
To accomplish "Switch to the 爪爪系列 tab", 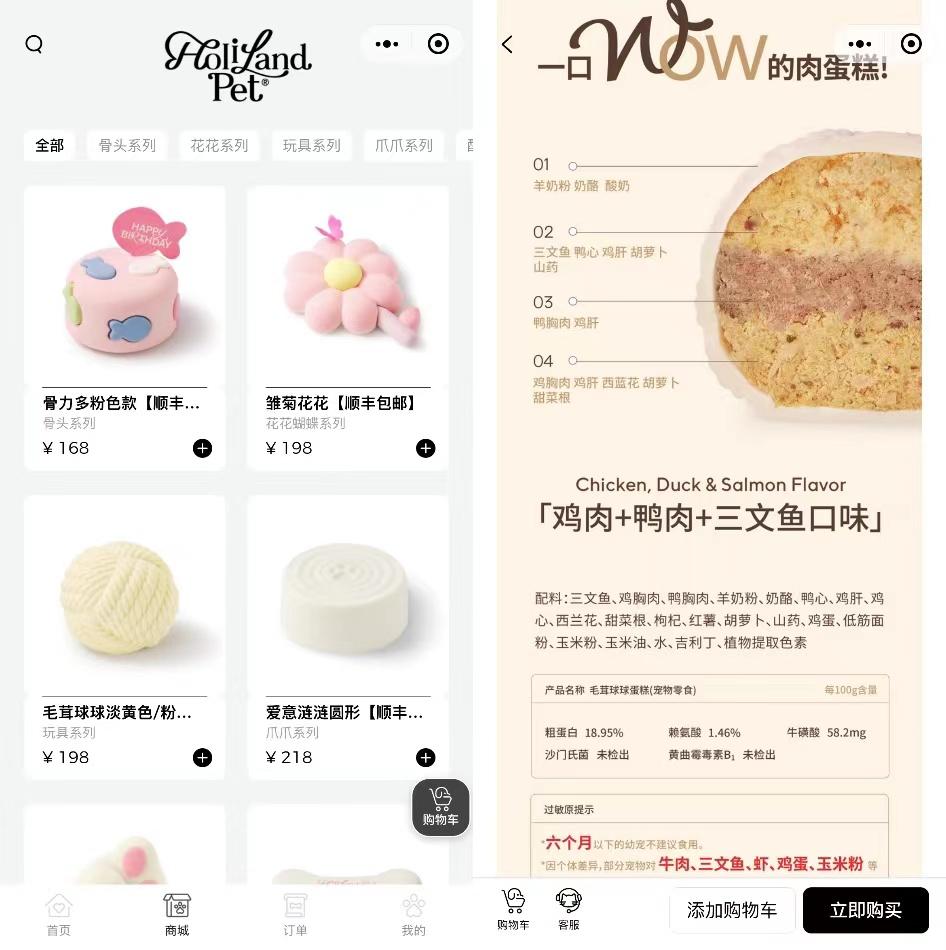I will pyautogui.click(x=403, y=145).
